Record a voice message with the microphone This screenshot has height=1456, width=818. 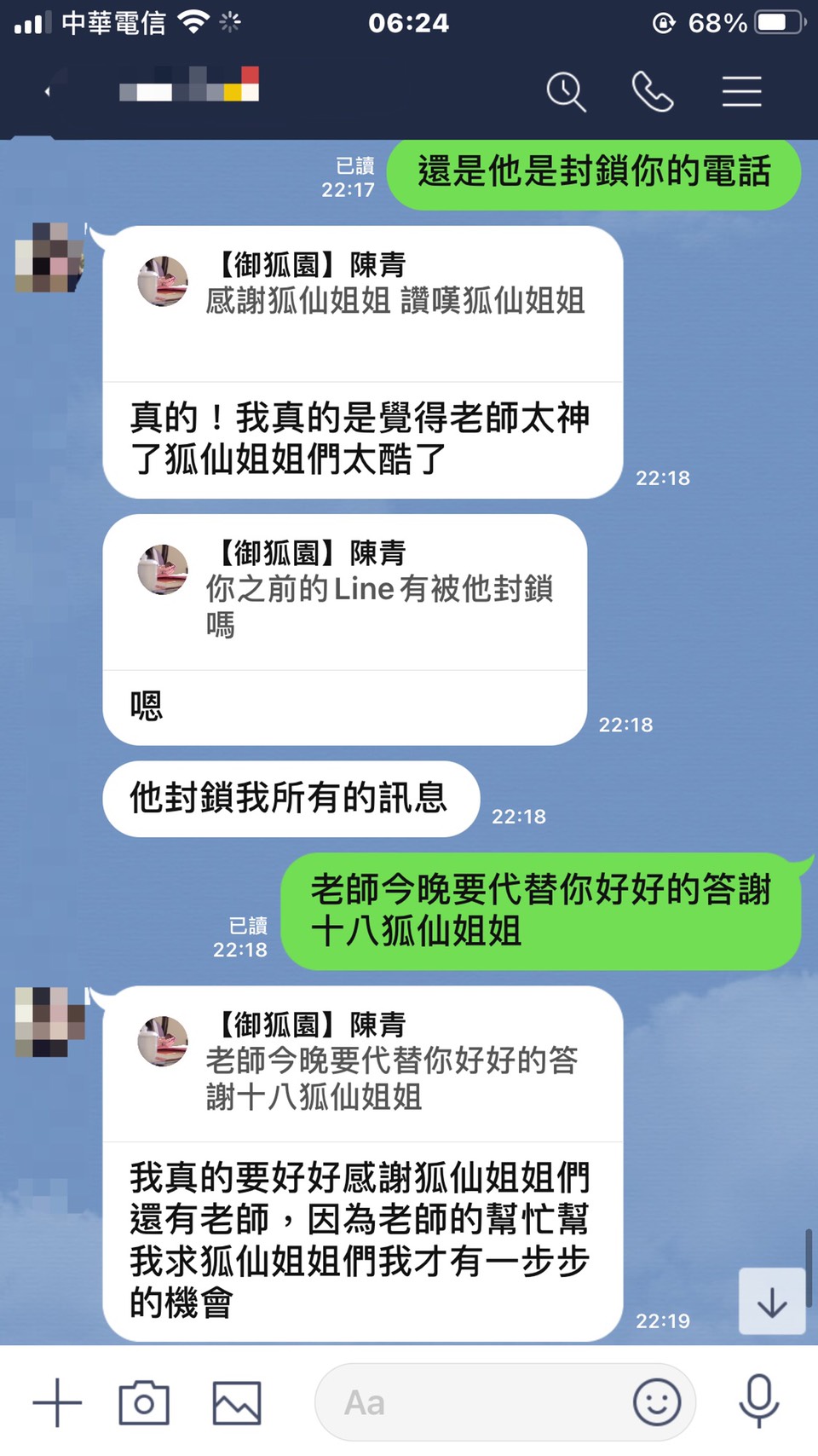(x=758, y=1401)
